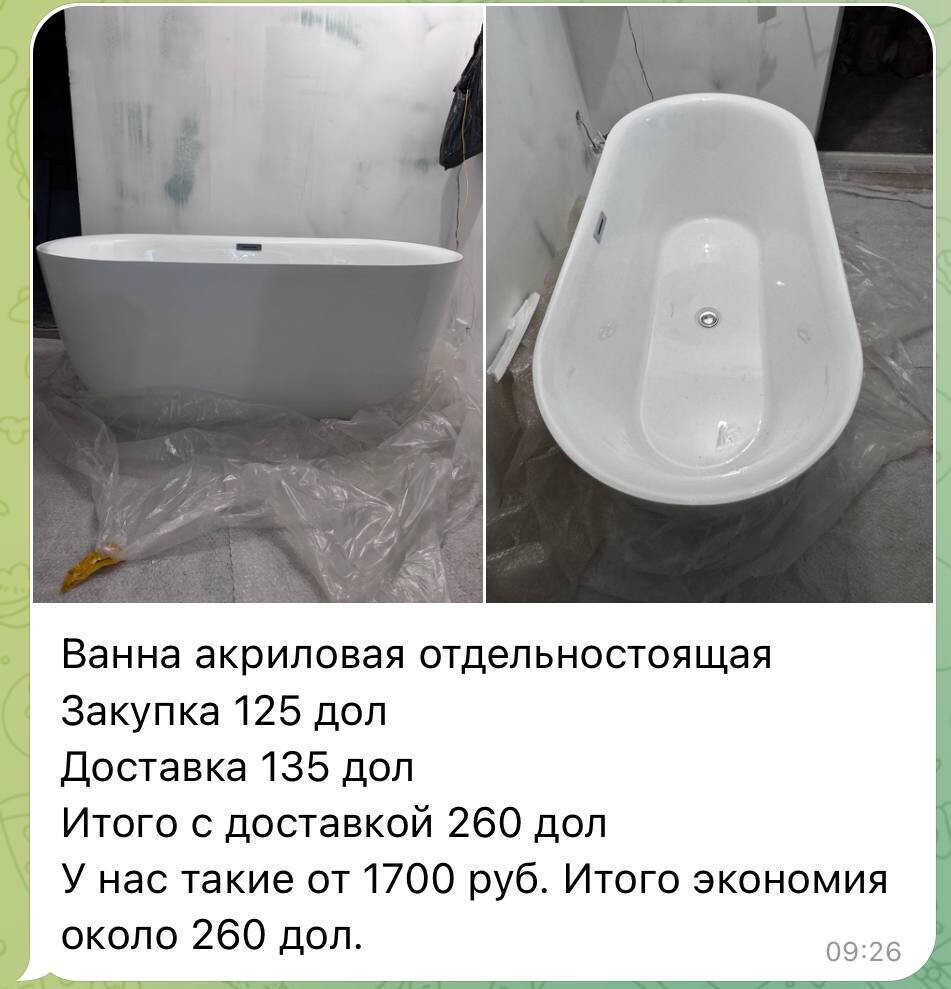Open the side-view bathtub photo

click(258, 305)
